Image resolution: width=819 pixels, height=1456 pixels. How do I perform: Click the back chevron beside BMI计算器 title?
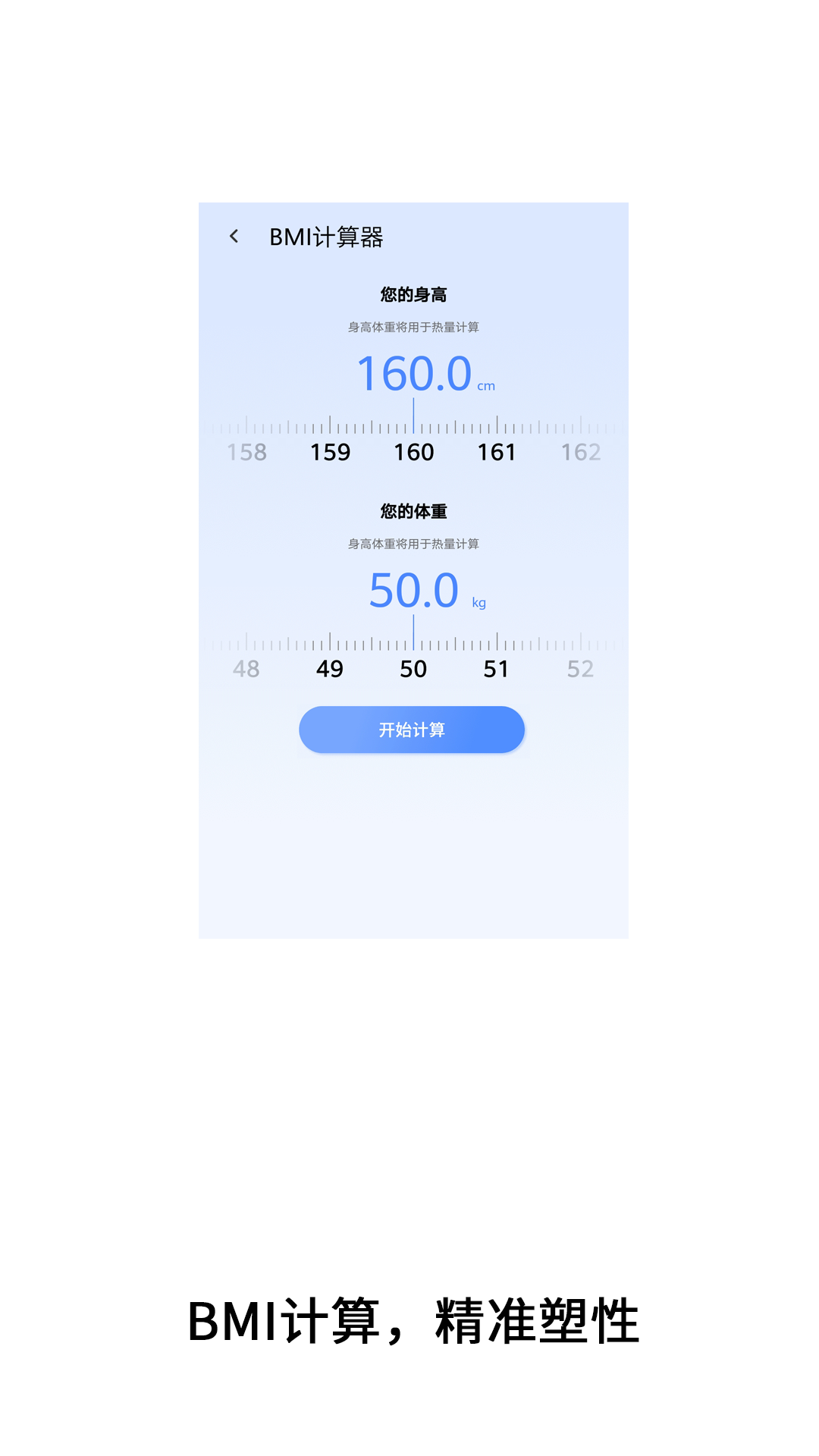(x=234, y=236)
